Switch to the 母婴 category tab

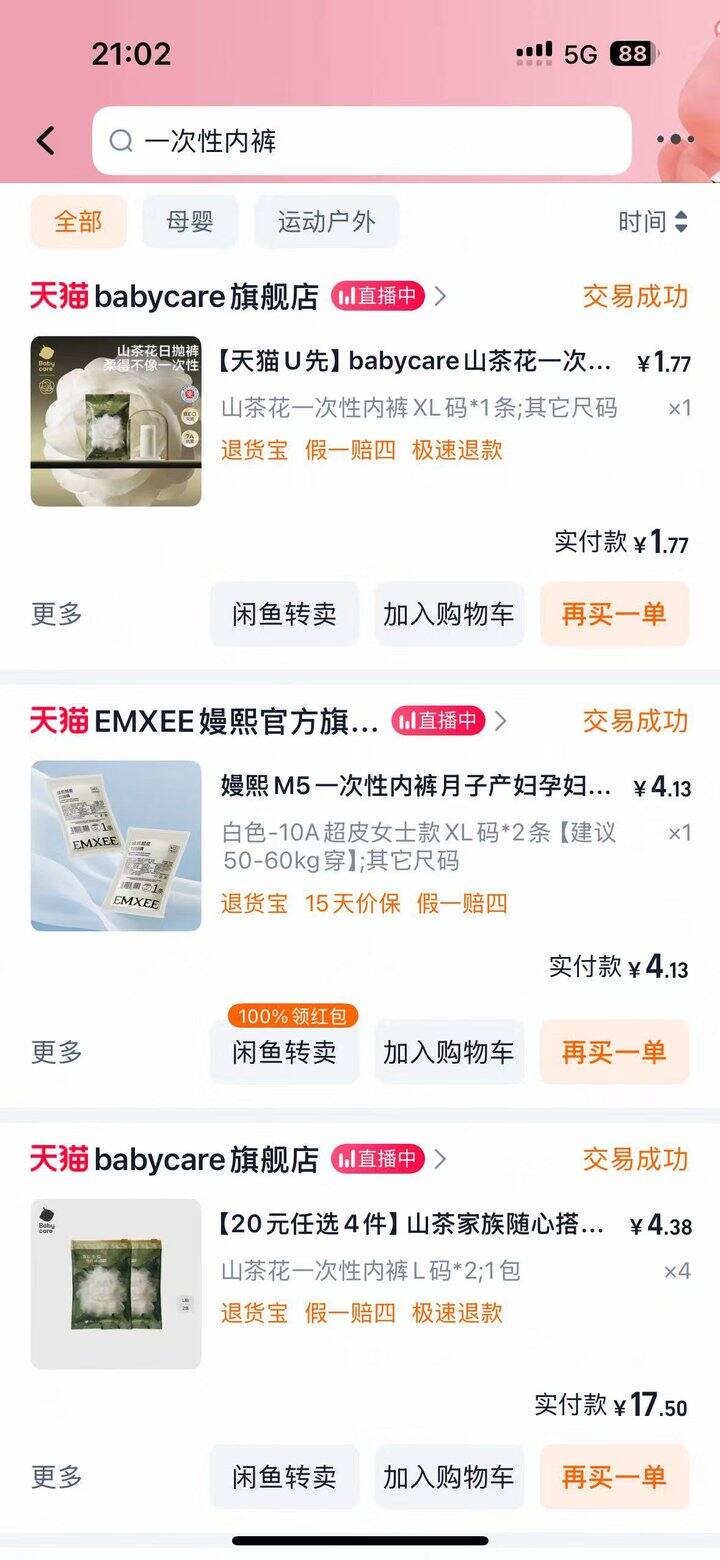[x=190, y=221]
